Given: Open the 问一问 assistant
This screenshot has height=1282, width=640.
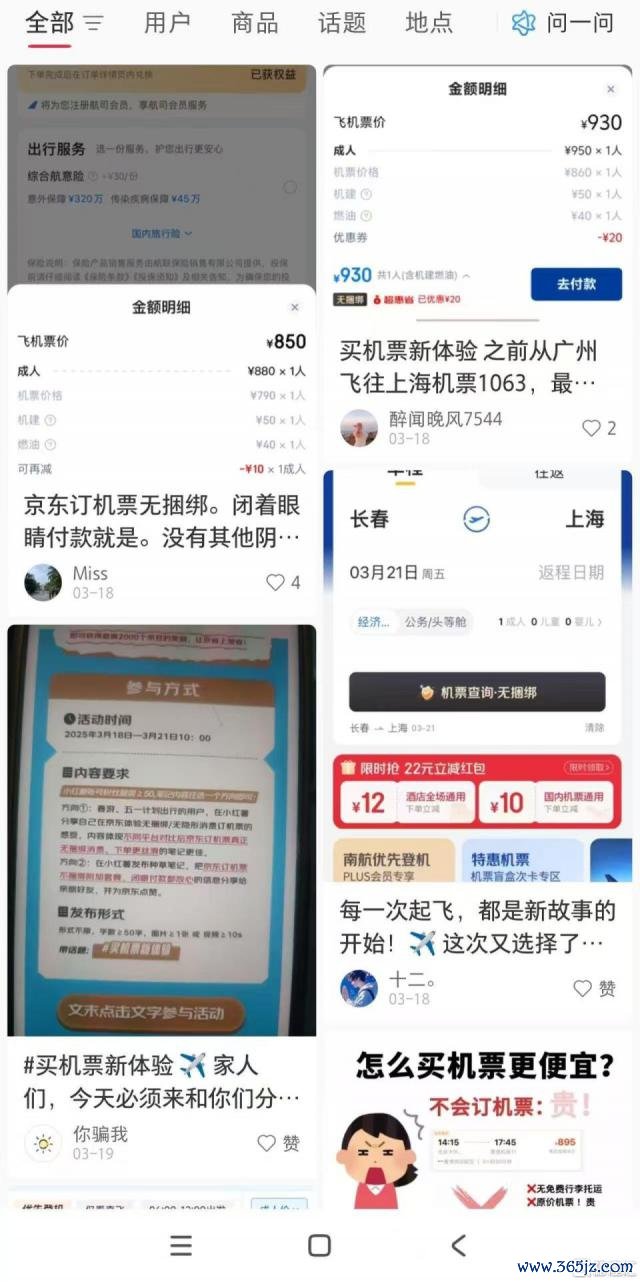Looking at the screenshot, I should (563, 23).
